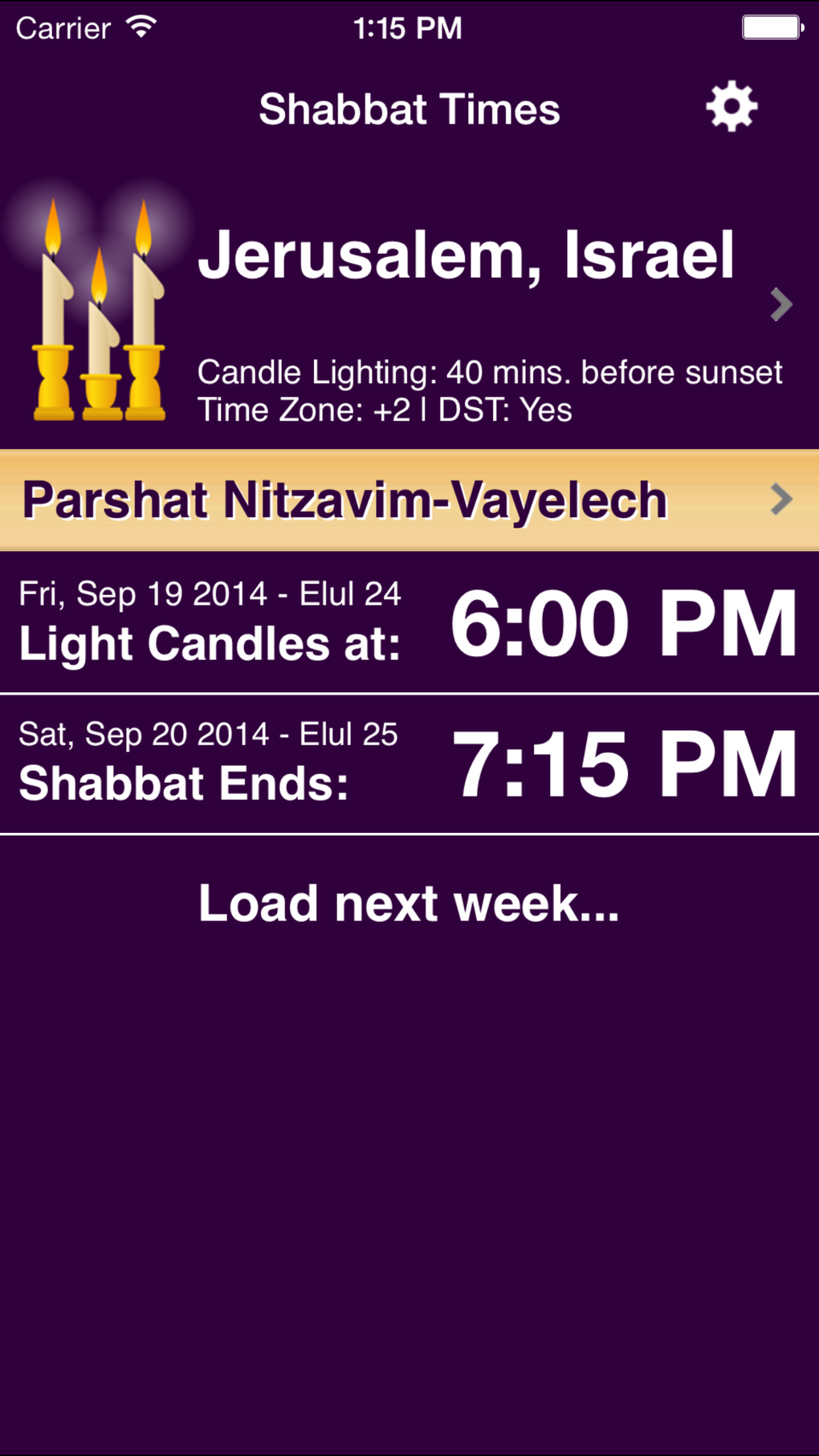The width and height of the screenshot is (819, 1456).
Task: Load next week's Shabbat times
Action: point(409,903)
